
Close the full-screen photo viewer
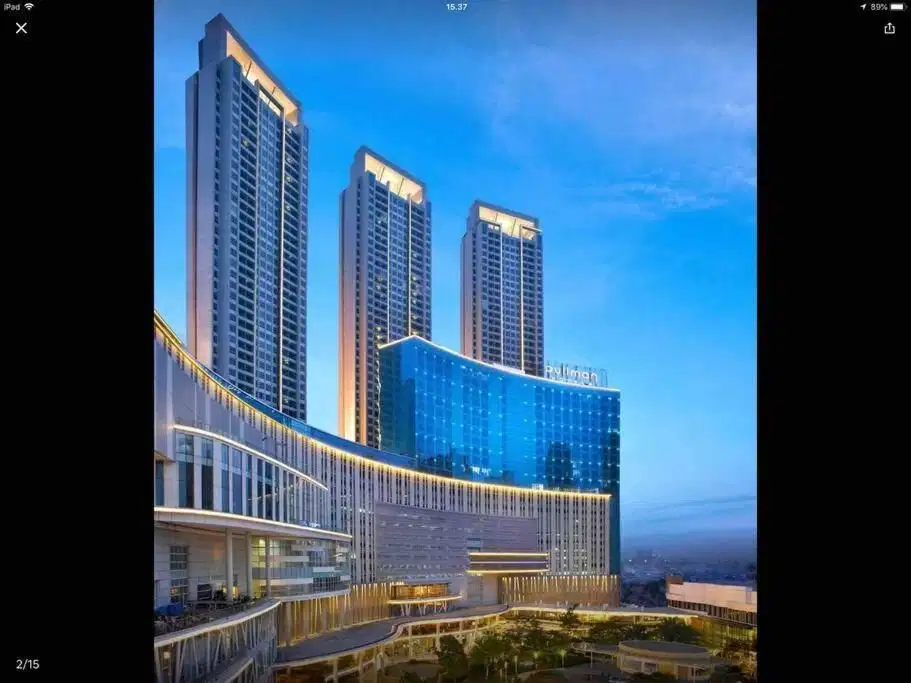(x=21, y=28)
